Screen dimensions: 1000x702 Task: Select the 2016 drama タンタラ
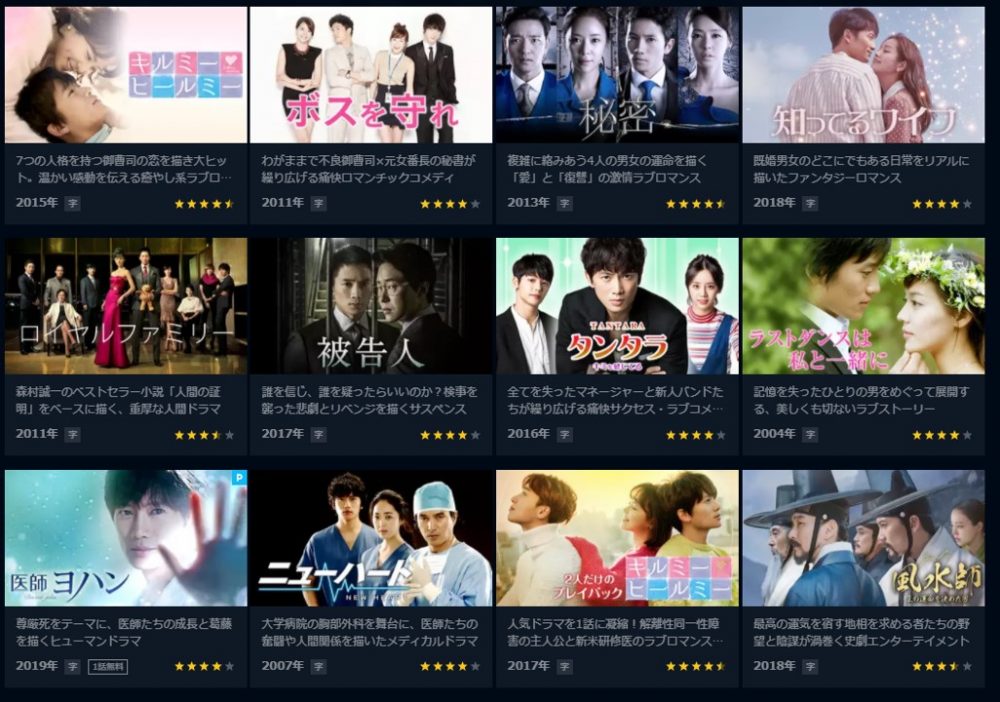[x=617, y=306]
